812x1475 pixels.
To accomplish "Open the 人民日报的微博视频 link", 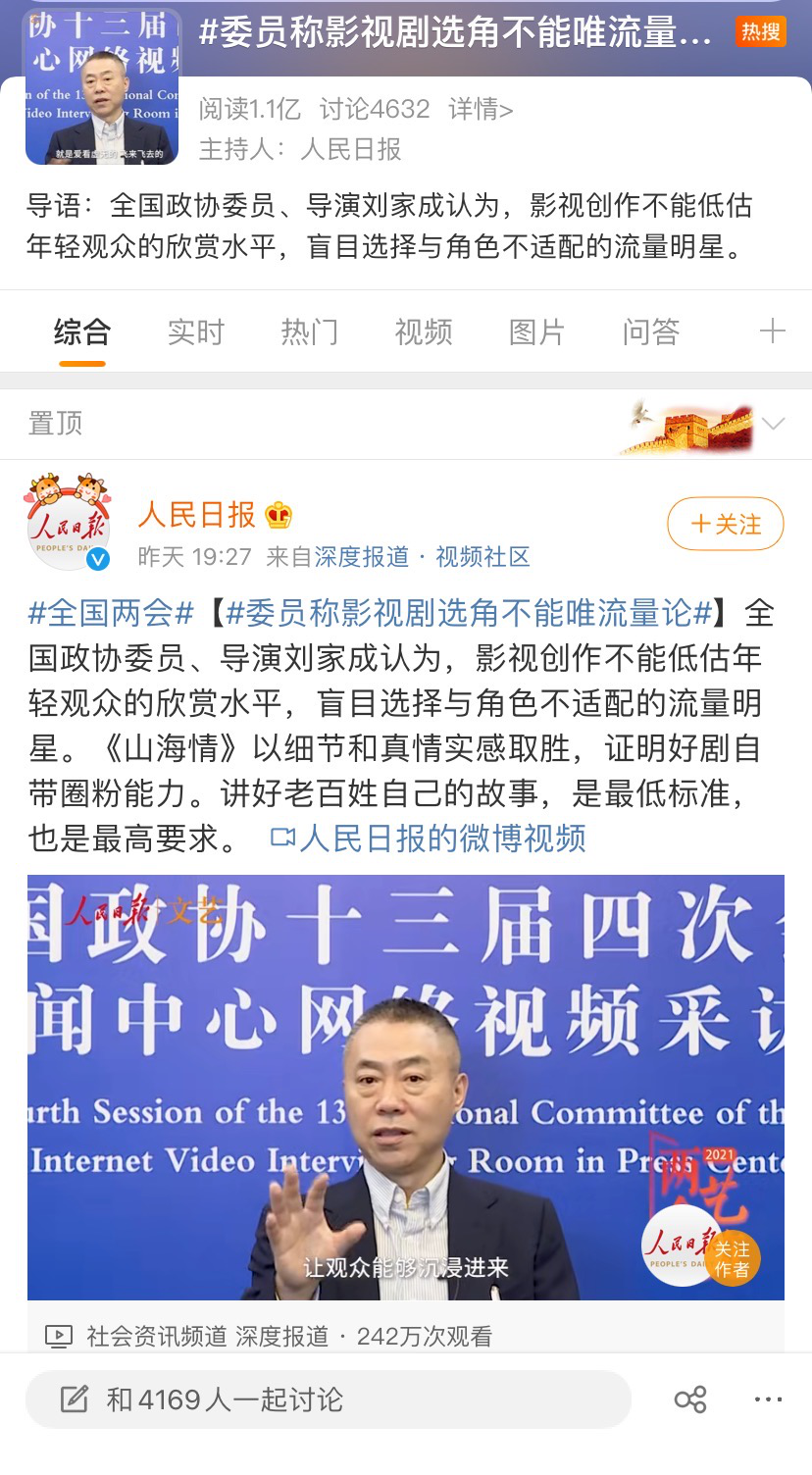I will point(429,838).
